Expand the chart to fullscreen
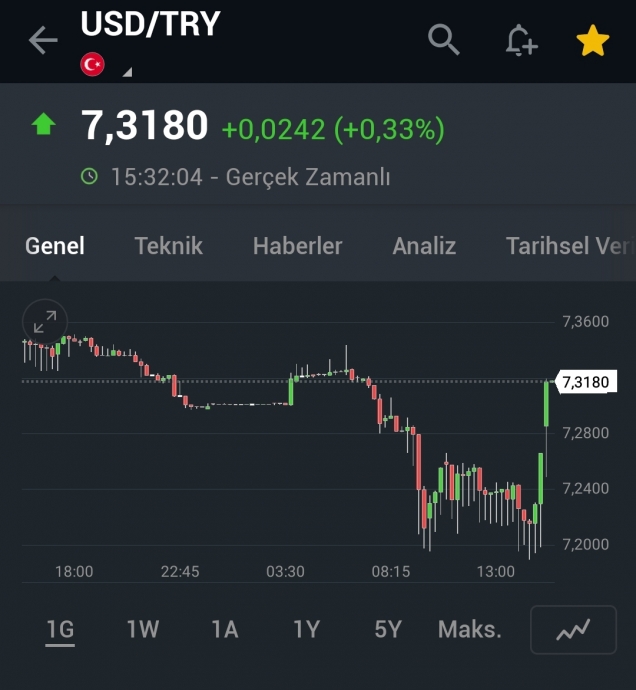 45,322
